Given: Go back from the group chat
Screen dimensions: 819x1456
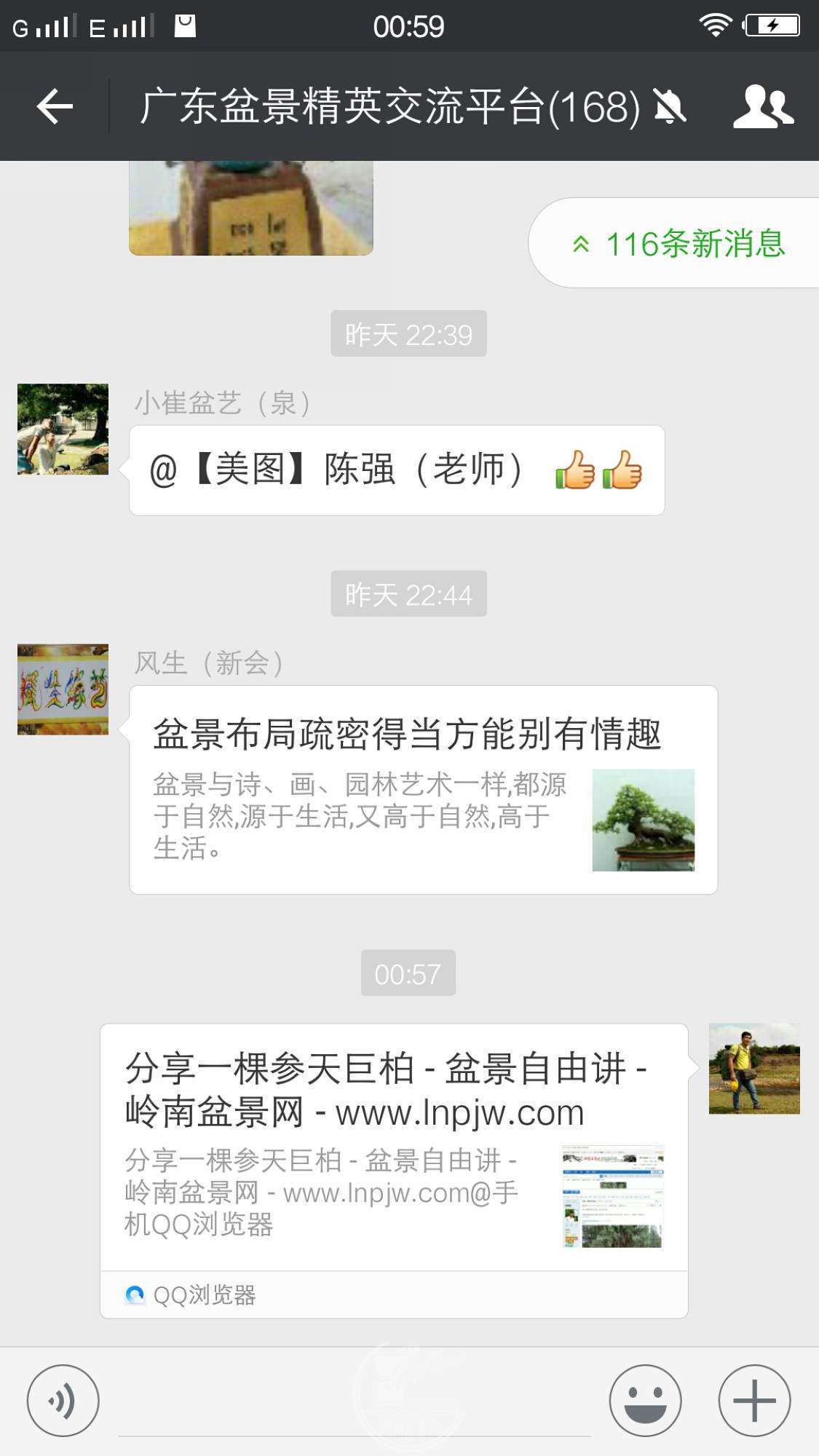Looking at the screenshot, I should click(55, 106).
